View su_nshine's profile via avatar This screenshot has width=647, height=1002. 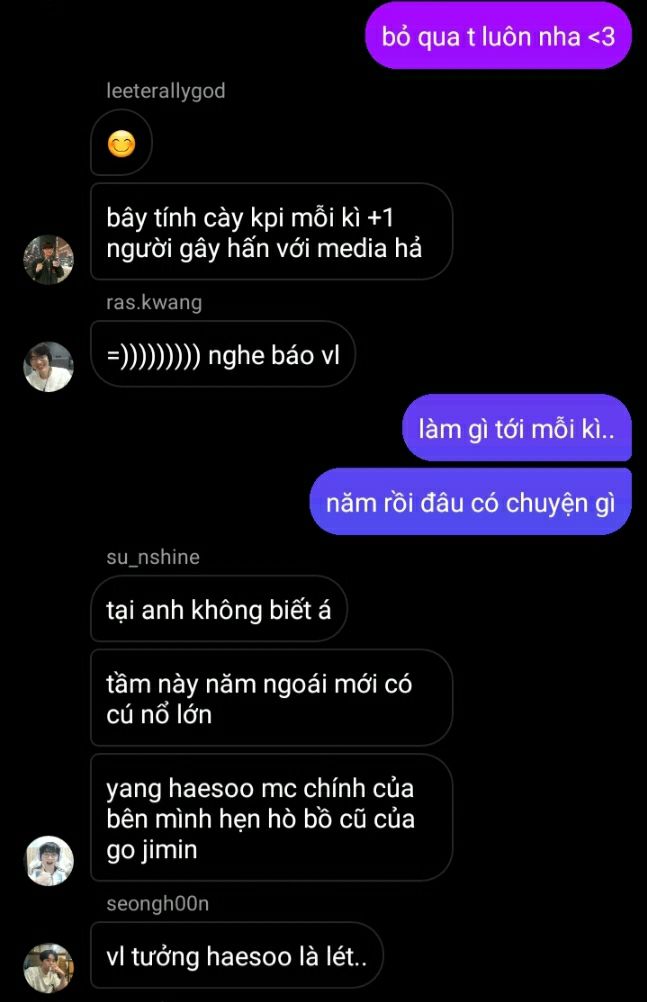[x=49, y=861]
